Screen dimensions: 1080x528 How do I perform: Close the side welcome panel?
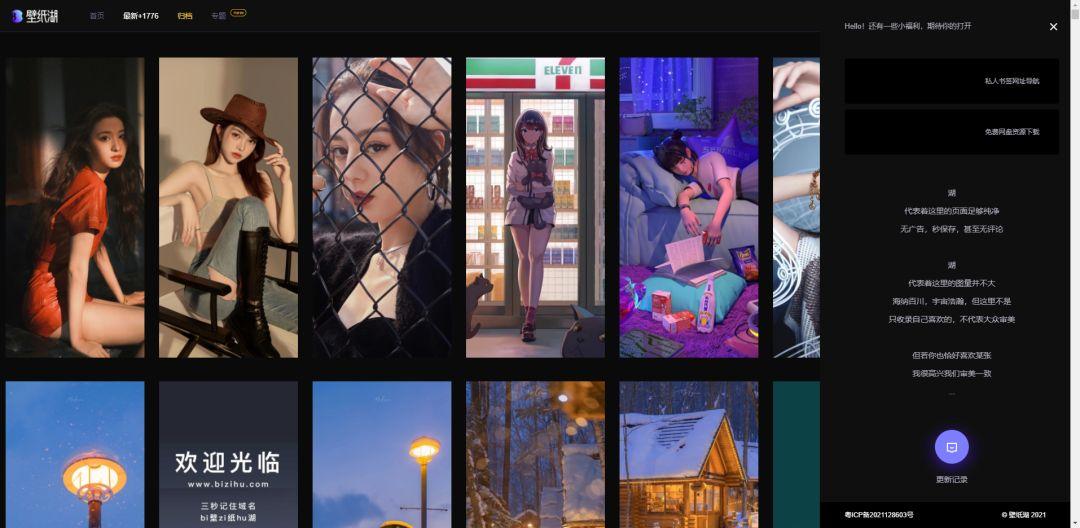click(1053, 27)
